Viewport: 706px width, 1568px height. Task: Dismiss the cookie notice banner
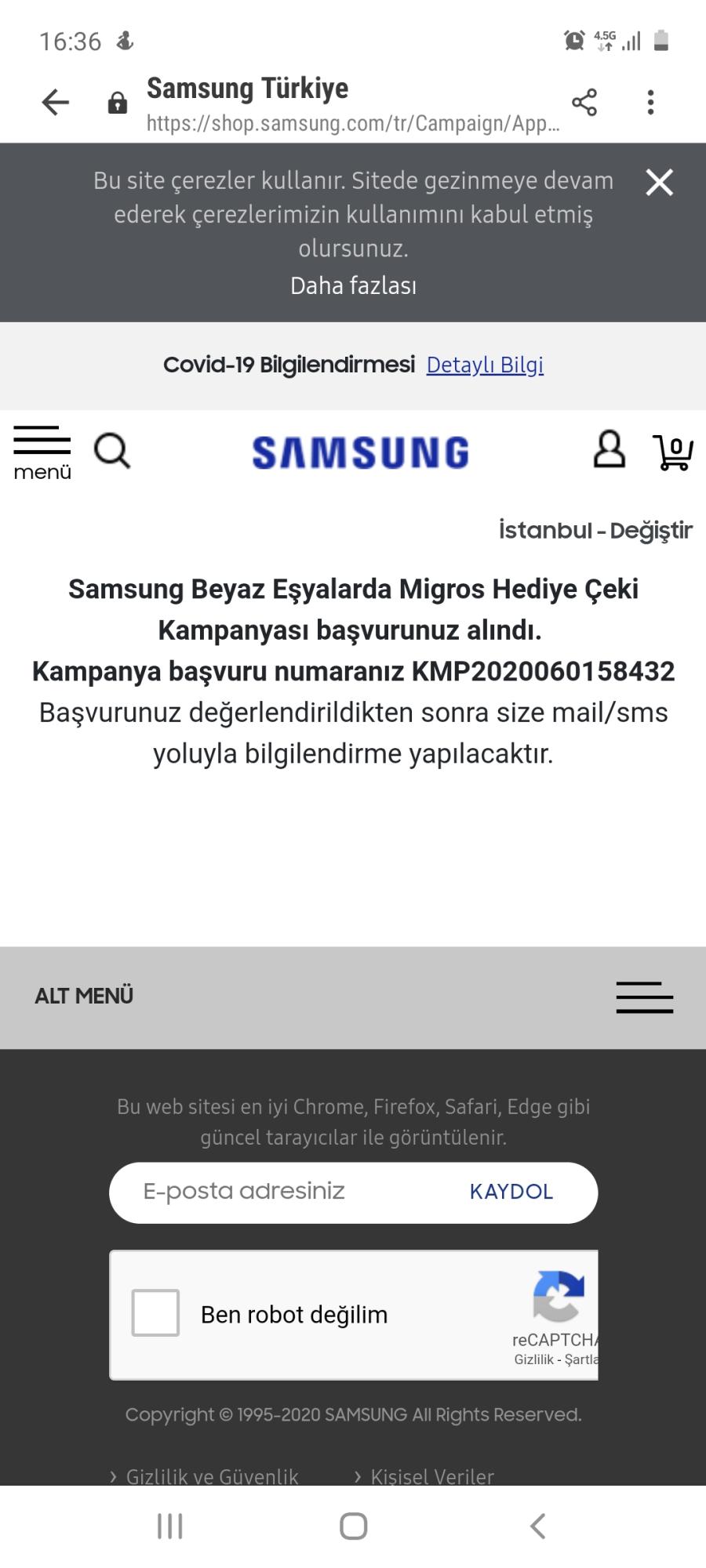click(659, 182)
